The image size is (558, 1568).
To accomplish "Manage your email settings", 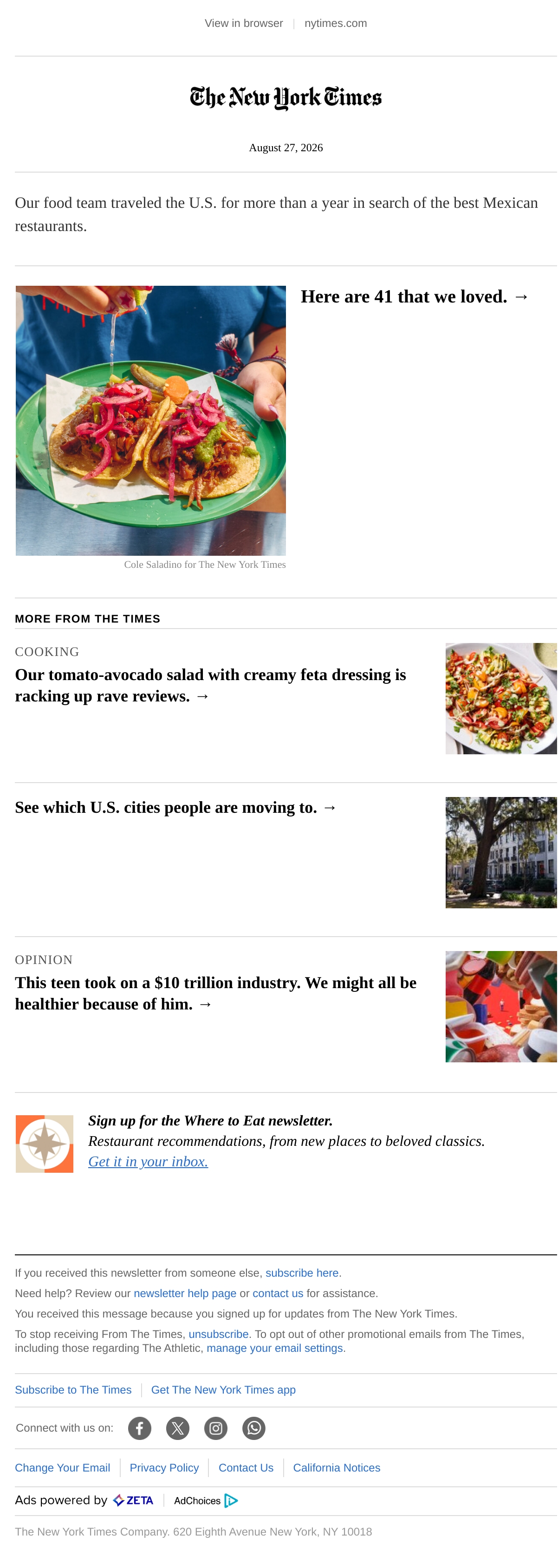I will click(275, 1348).
